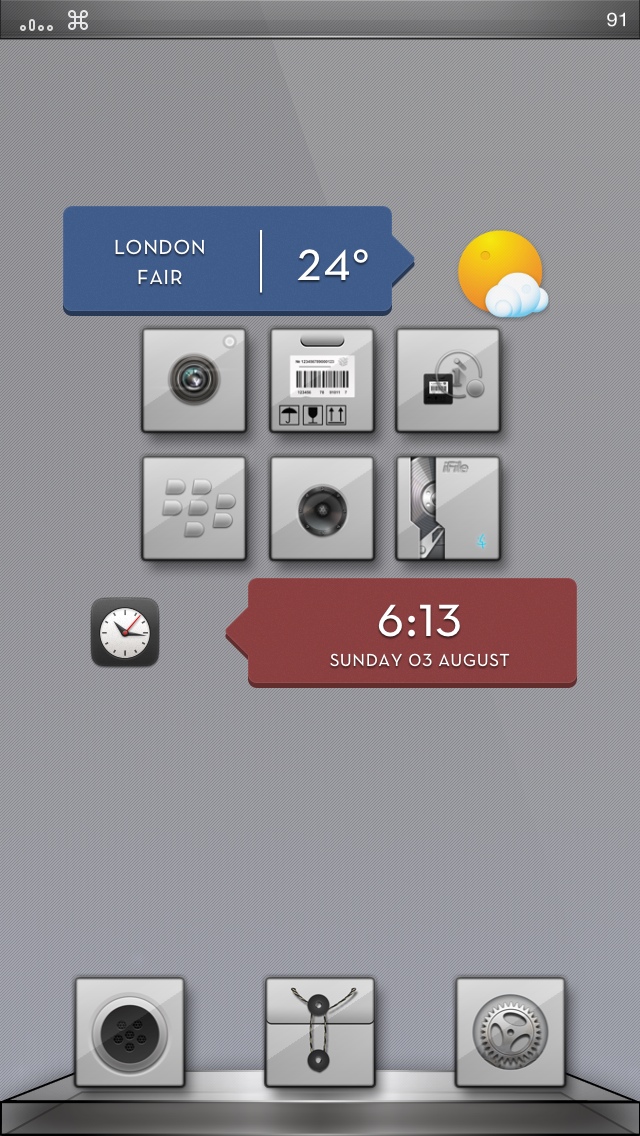This screenshot has width=640, height=1136.
Task: Open the London weather widget
Action: 228,261
